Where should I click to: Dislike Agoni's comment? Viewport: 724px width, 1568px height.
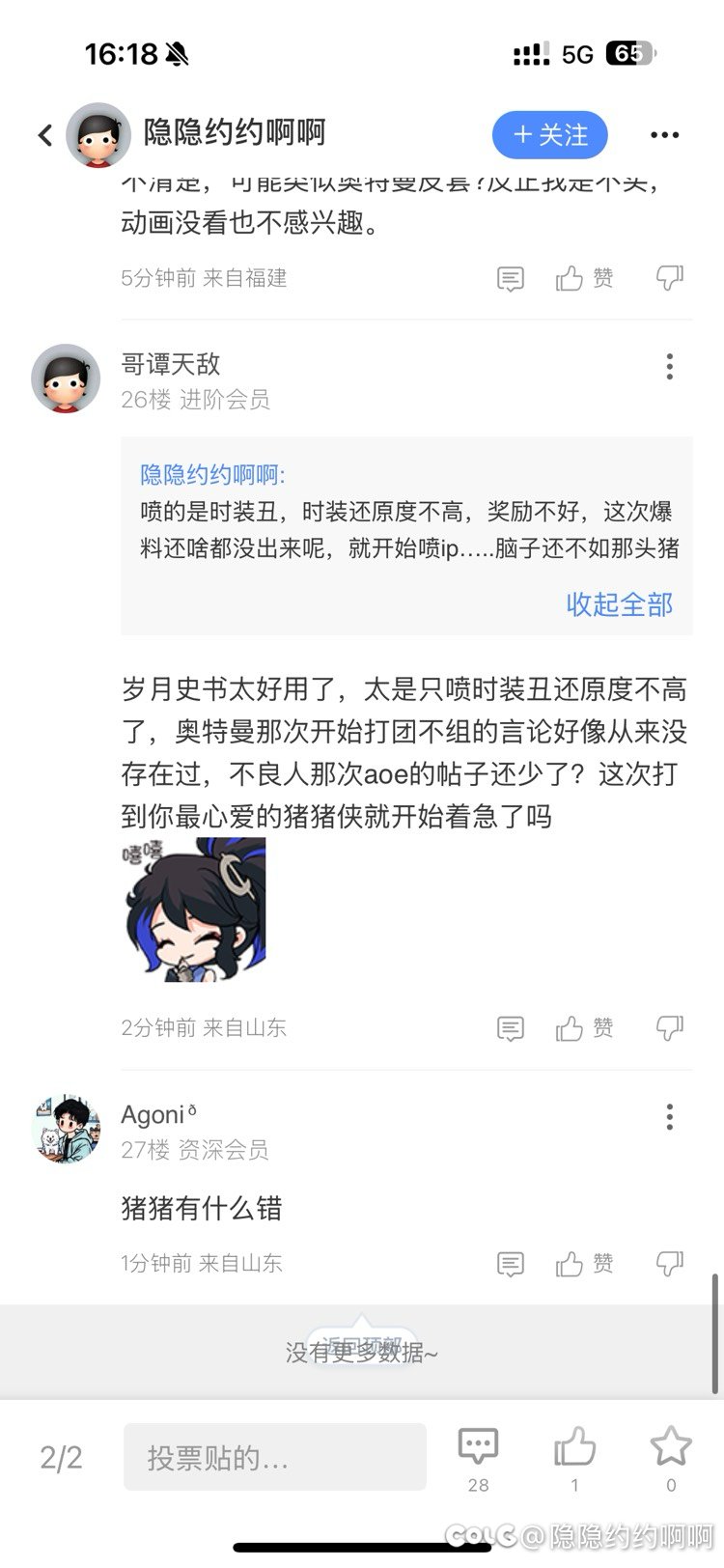tap(669, 1263)
